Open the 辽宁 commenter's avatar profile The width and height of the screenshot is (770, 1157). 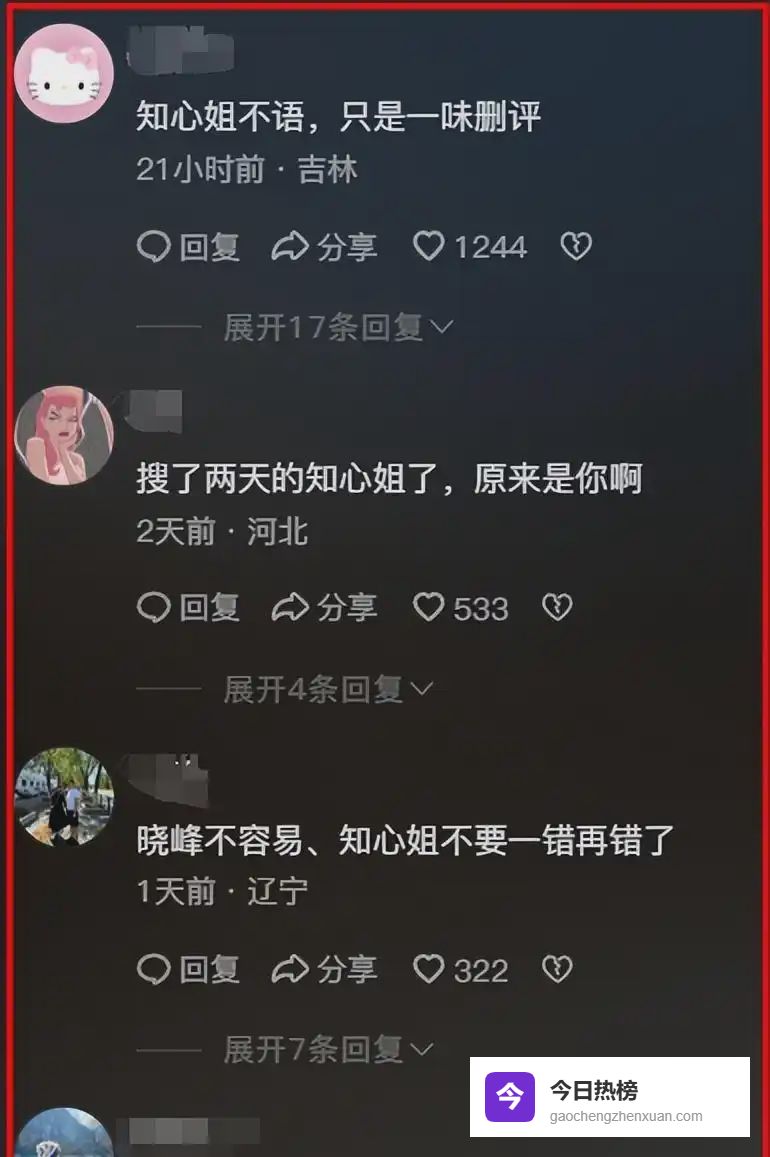click(x=64, y=797)
